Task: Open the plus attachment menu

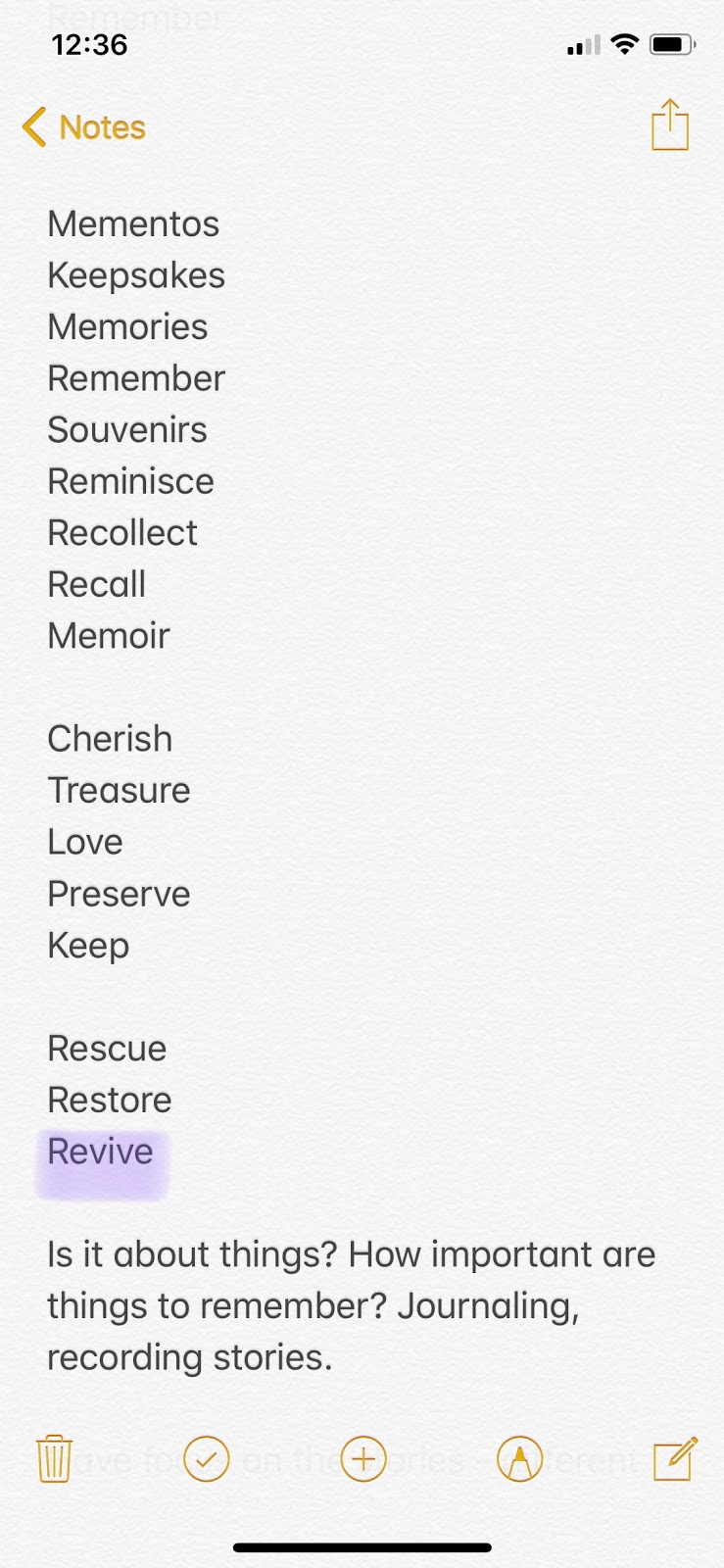Action: point(362,1458)
